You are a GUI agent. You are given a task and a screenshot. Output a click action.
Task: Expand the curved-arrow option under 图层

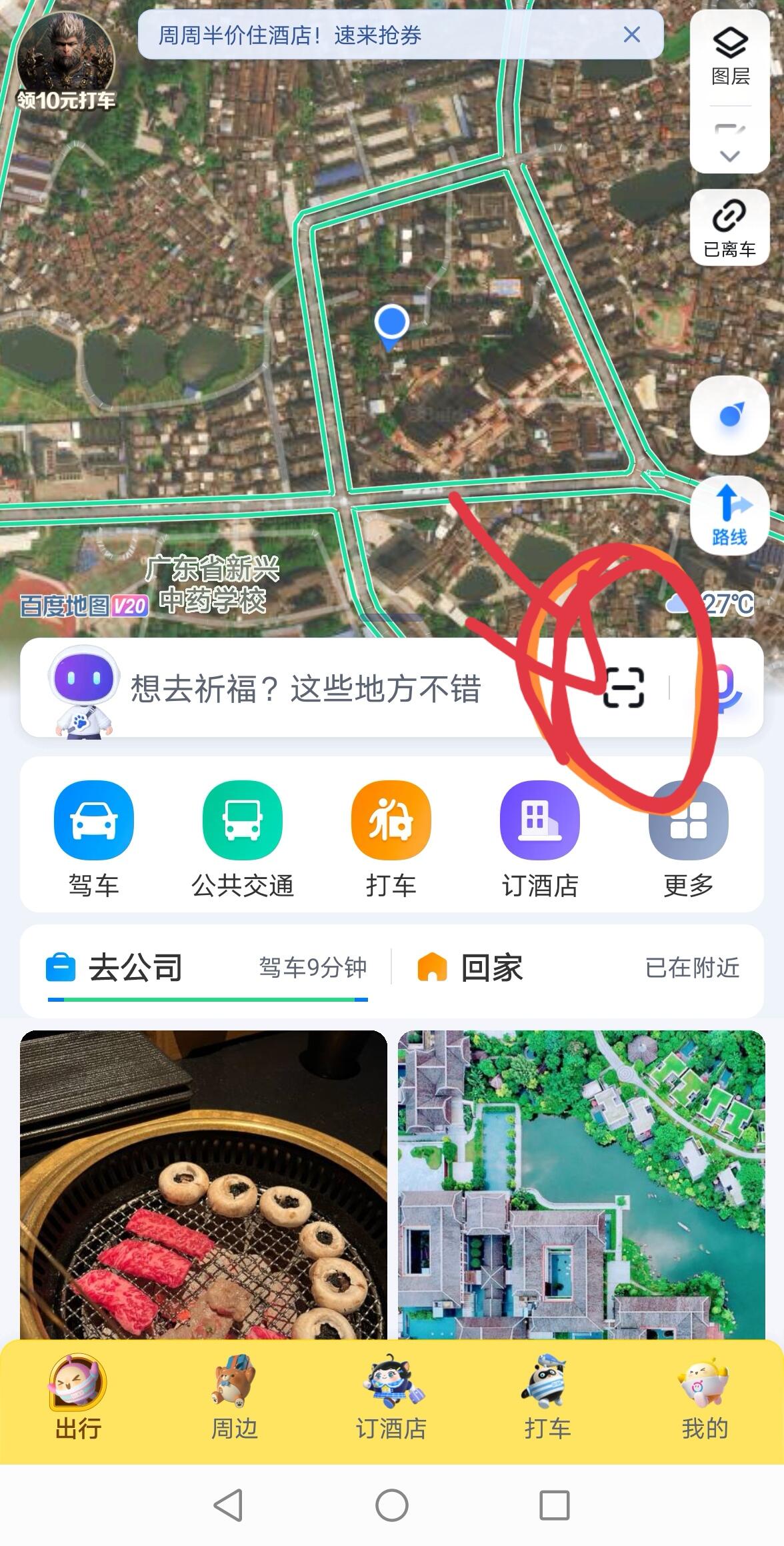click(x=729, y=130)
